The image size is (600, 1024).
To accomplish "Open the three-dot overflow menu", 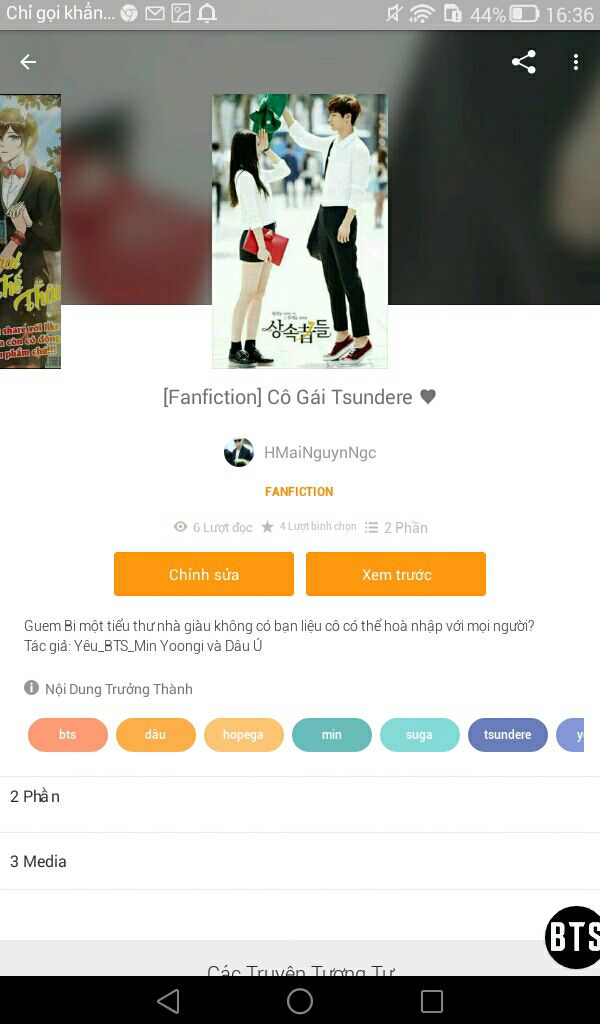I will coord(576,62).
